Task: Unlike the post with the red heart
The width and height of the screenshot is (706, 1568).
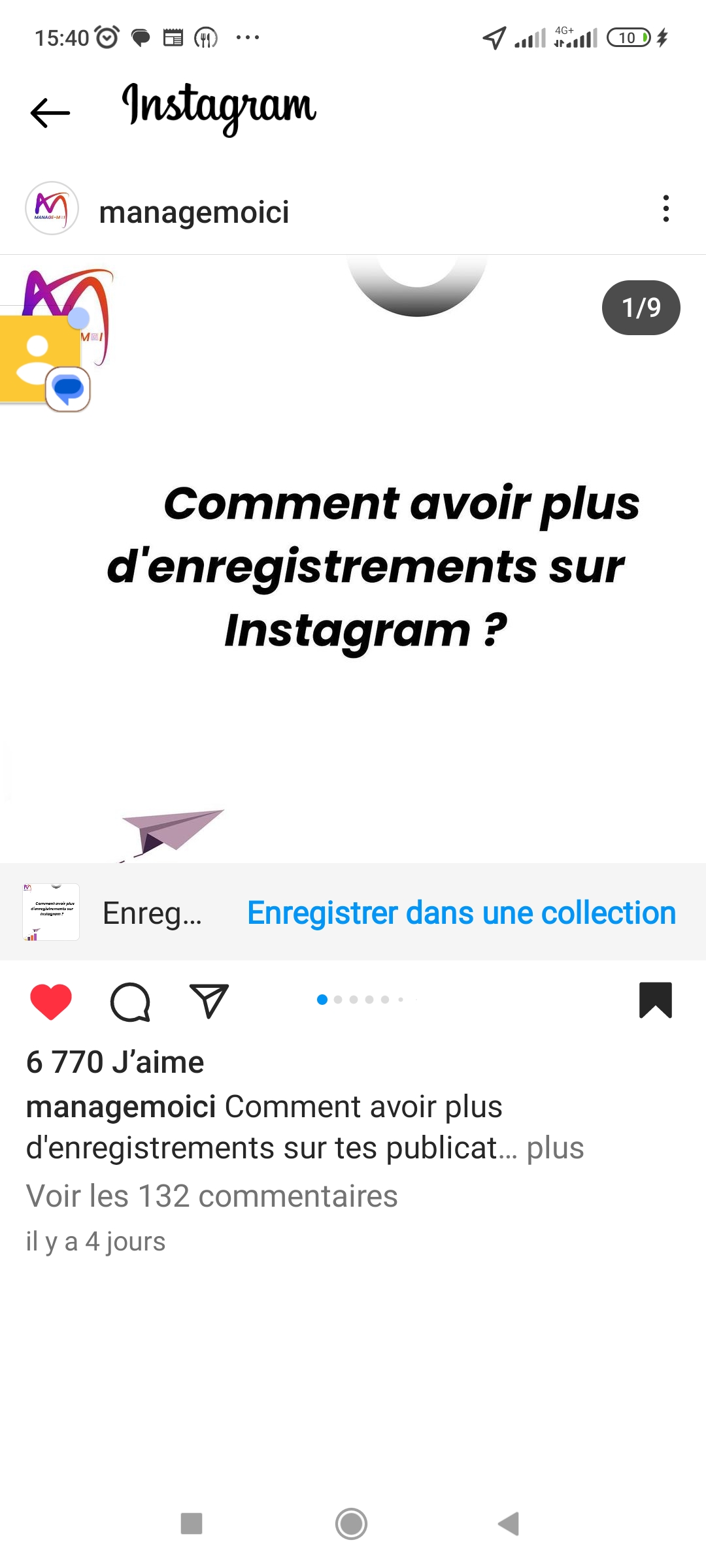Action: [x=51, y=1001]
